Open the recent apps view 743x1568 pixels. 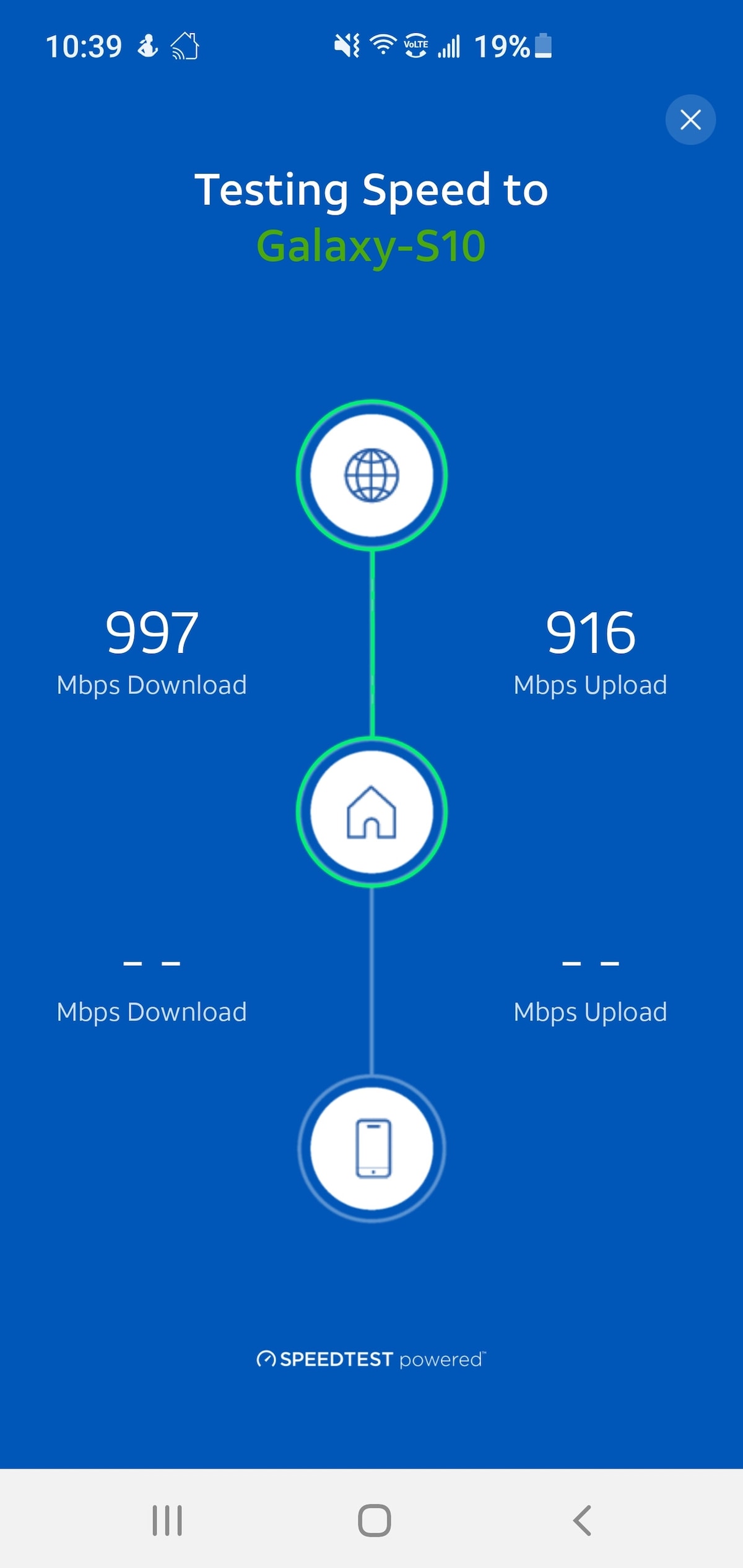click(x=167, y=1520)
